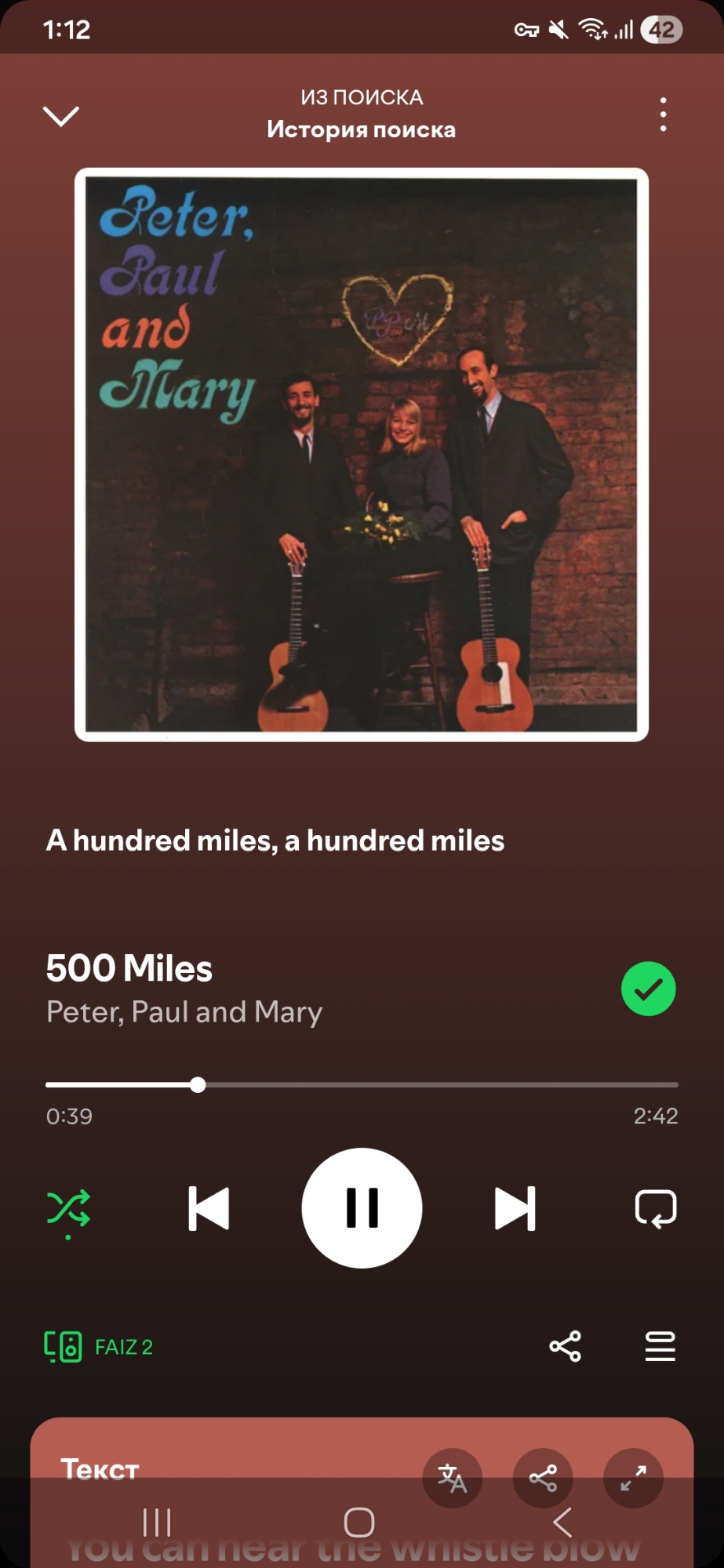724x1568 pixels.
Task: Toggle repeat mode
Action: 656,1208
